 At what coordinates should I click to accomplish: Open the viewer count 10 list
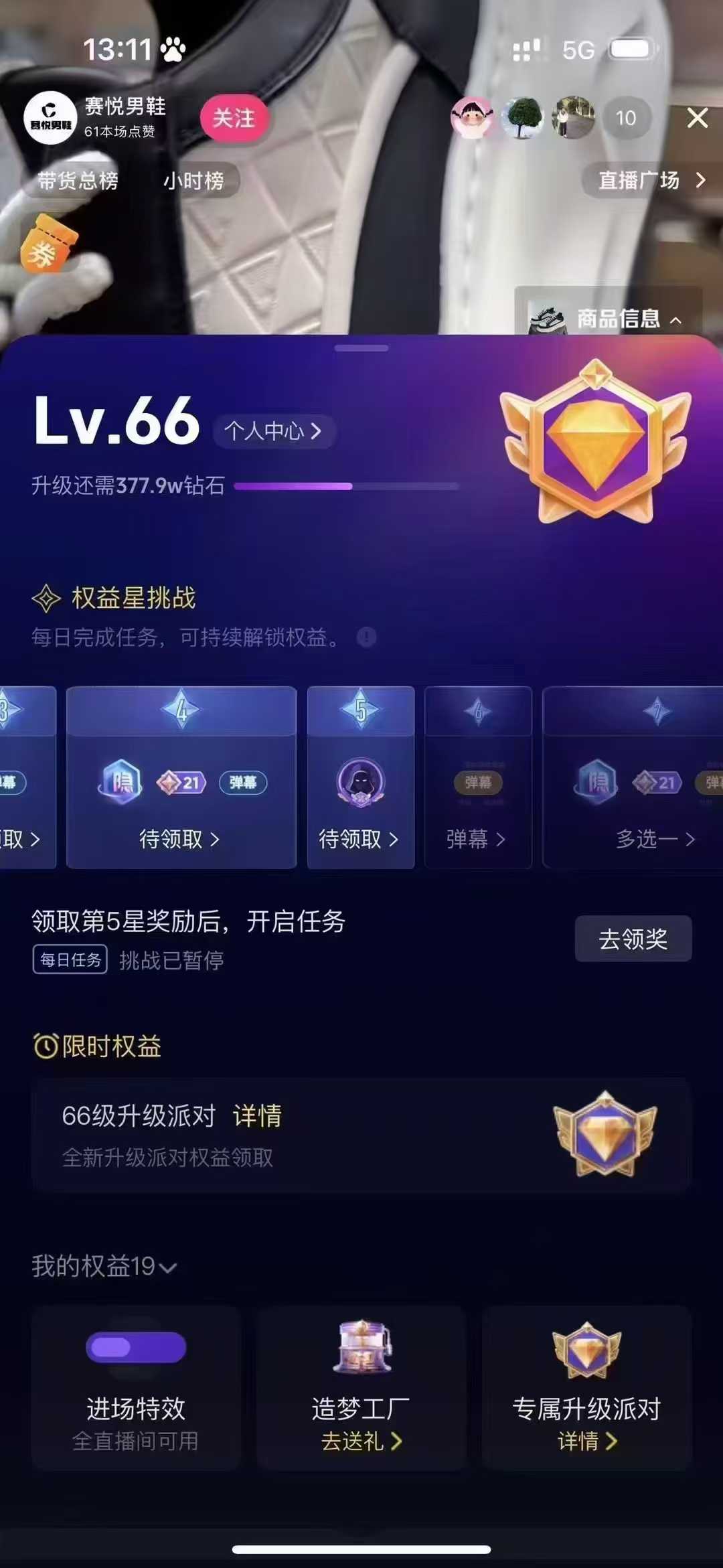click(626, 119)
